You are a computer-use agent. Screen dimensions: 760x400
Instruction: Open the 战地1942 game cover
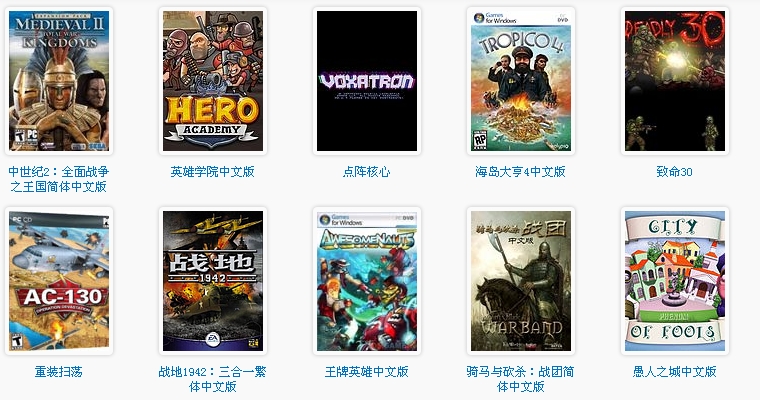[x=213, y=281]
